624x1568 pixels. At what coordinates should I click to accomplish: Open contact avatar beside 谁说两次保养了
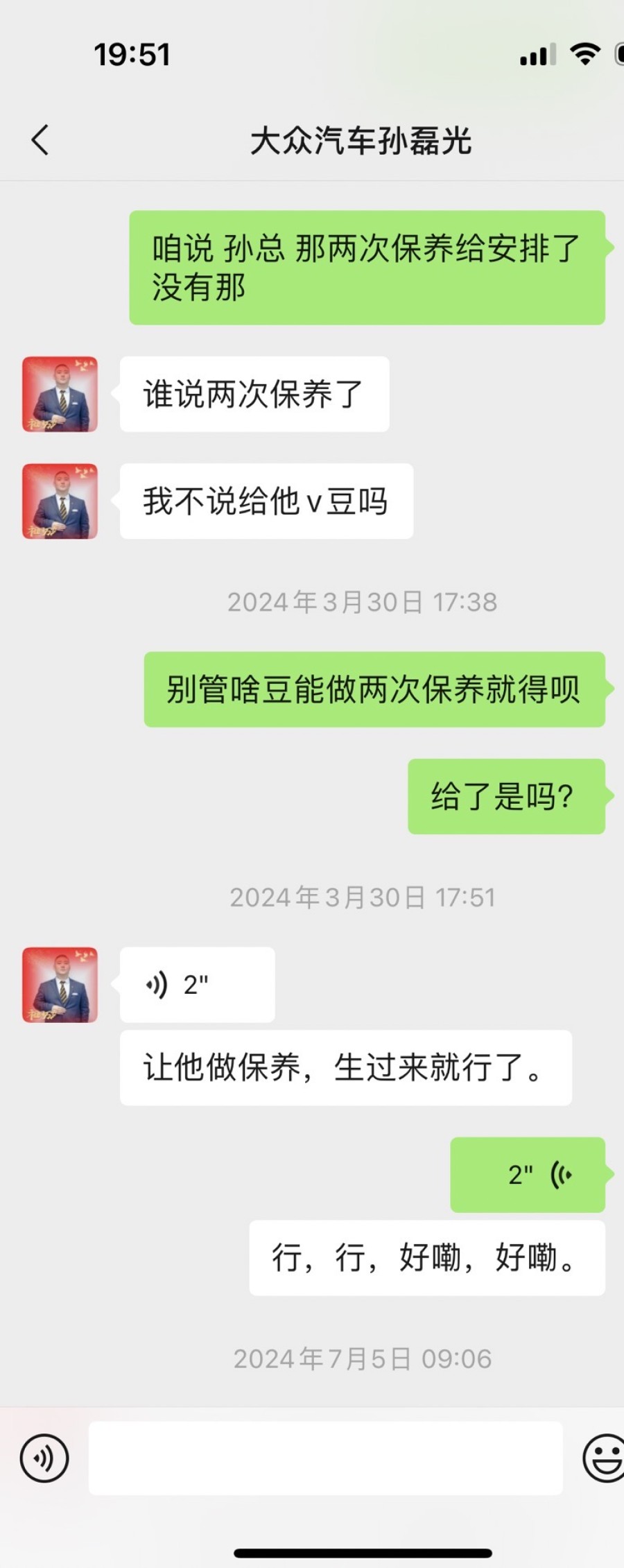click(60, 395)
